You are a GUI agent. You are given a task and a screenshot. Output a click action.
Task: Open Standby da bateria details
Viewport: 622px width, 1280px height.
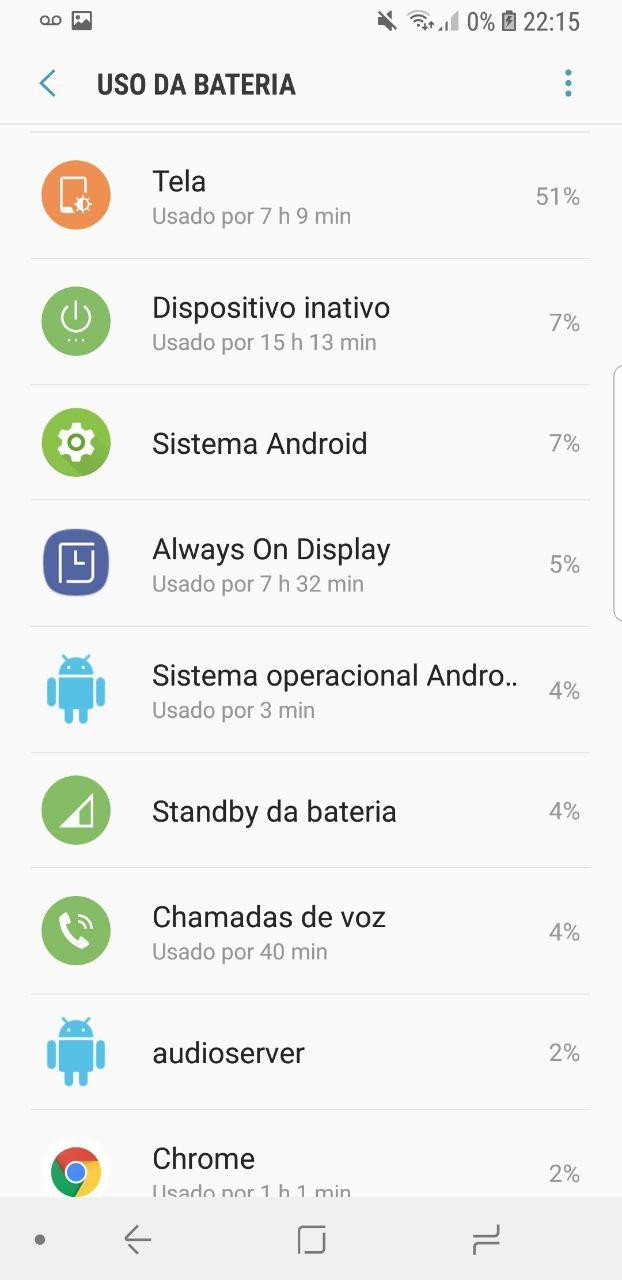pos(310,811)
